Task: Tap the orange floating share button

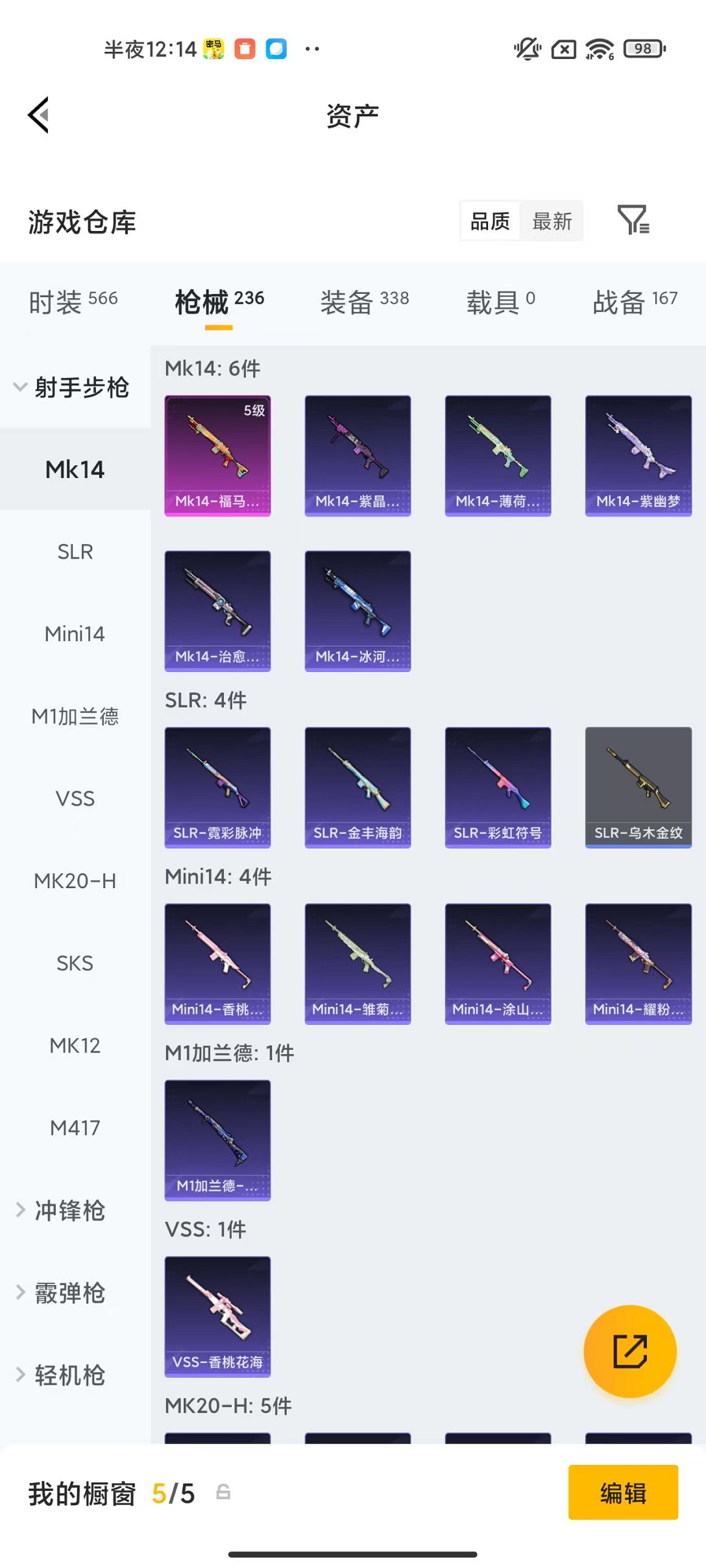Action: pos(629,1351)
